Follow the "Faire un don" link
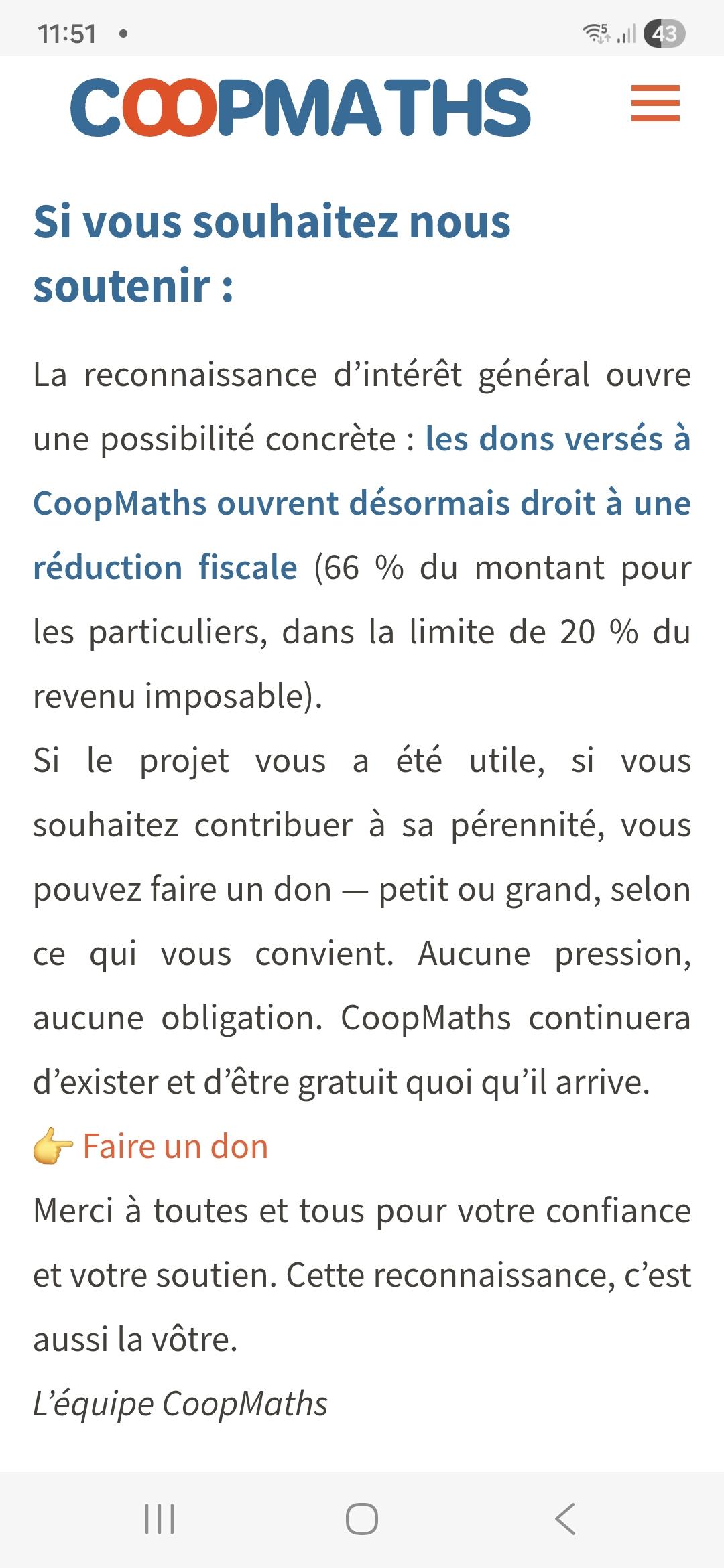The width and height of the screenshot is (724, 1568). click(x=175, y=1147)
